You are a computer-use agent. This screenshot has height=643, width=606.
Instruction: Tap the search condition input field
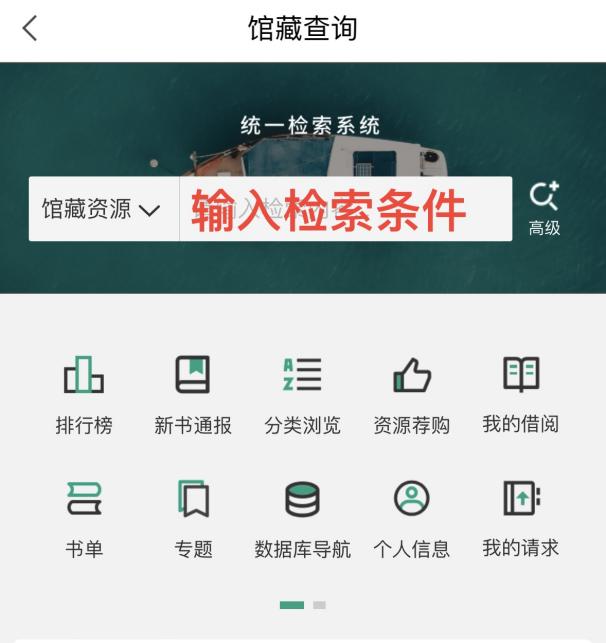pos(345,209)
